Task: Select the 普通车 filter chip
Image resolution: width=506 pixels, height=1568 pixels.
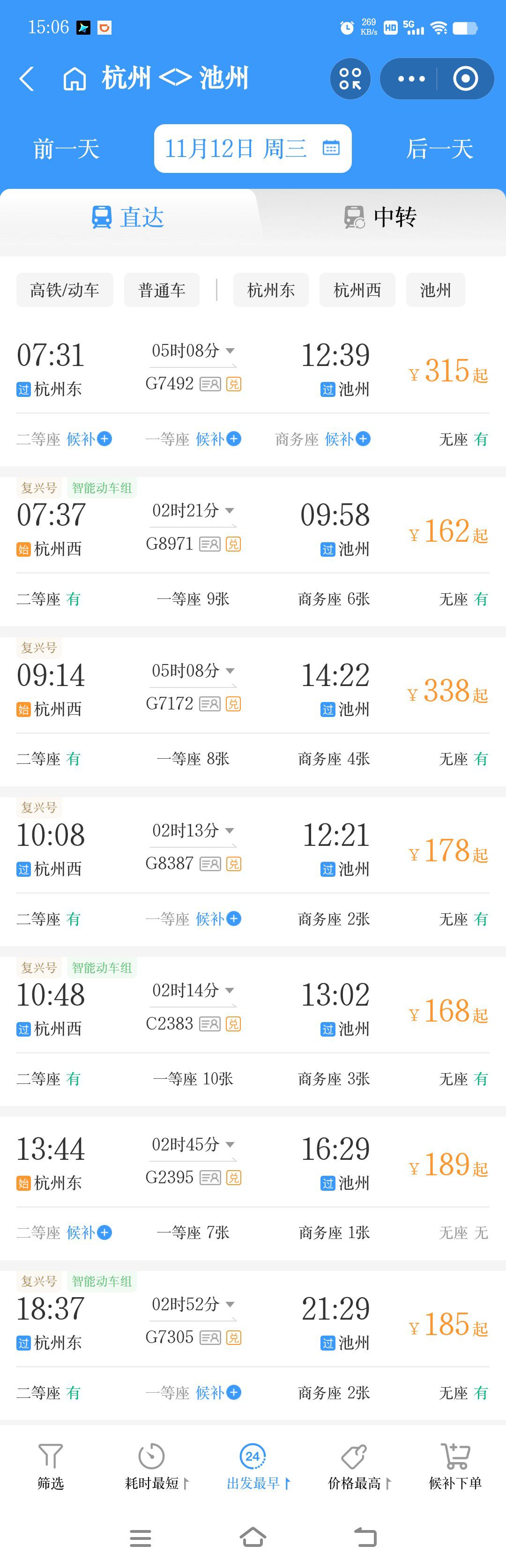Action: pos(161,291)
